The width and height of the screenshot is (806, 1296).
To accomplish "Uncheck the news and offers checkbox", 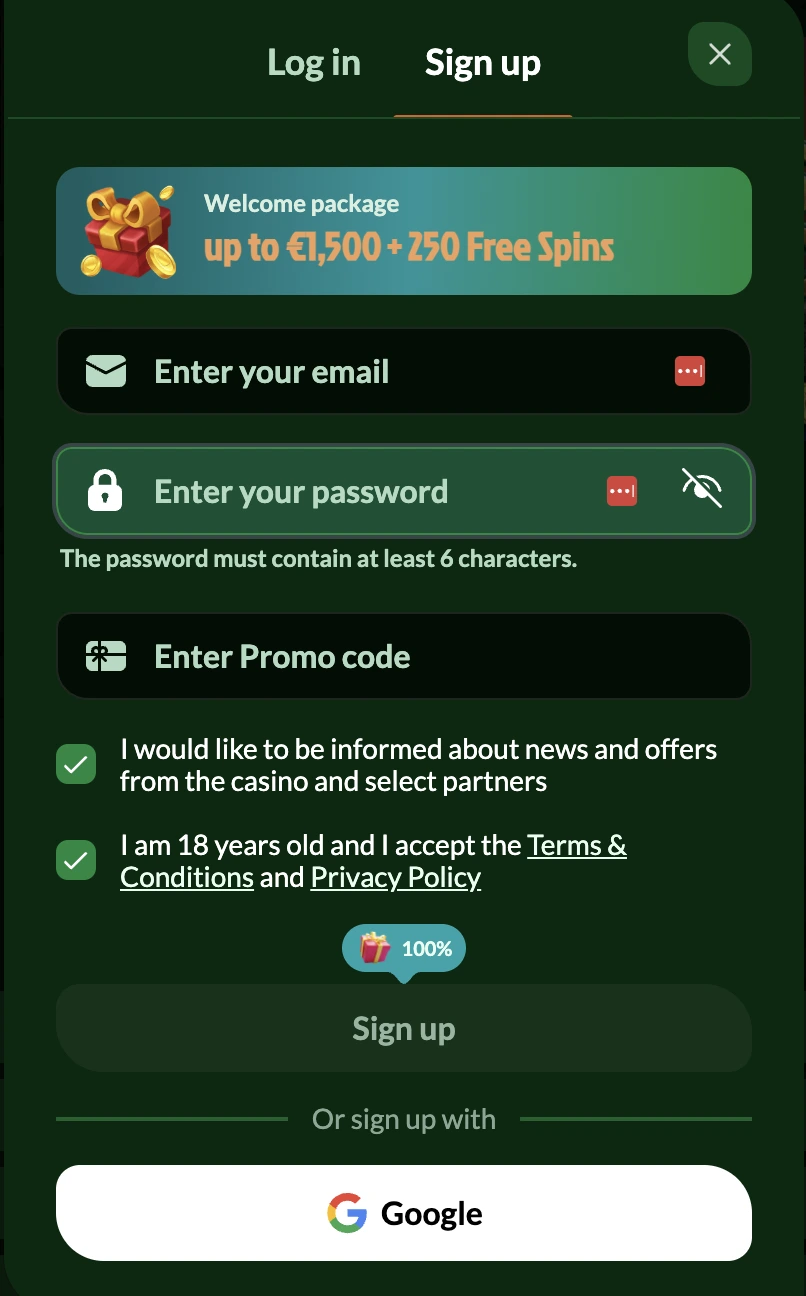I will click(76, 765).
